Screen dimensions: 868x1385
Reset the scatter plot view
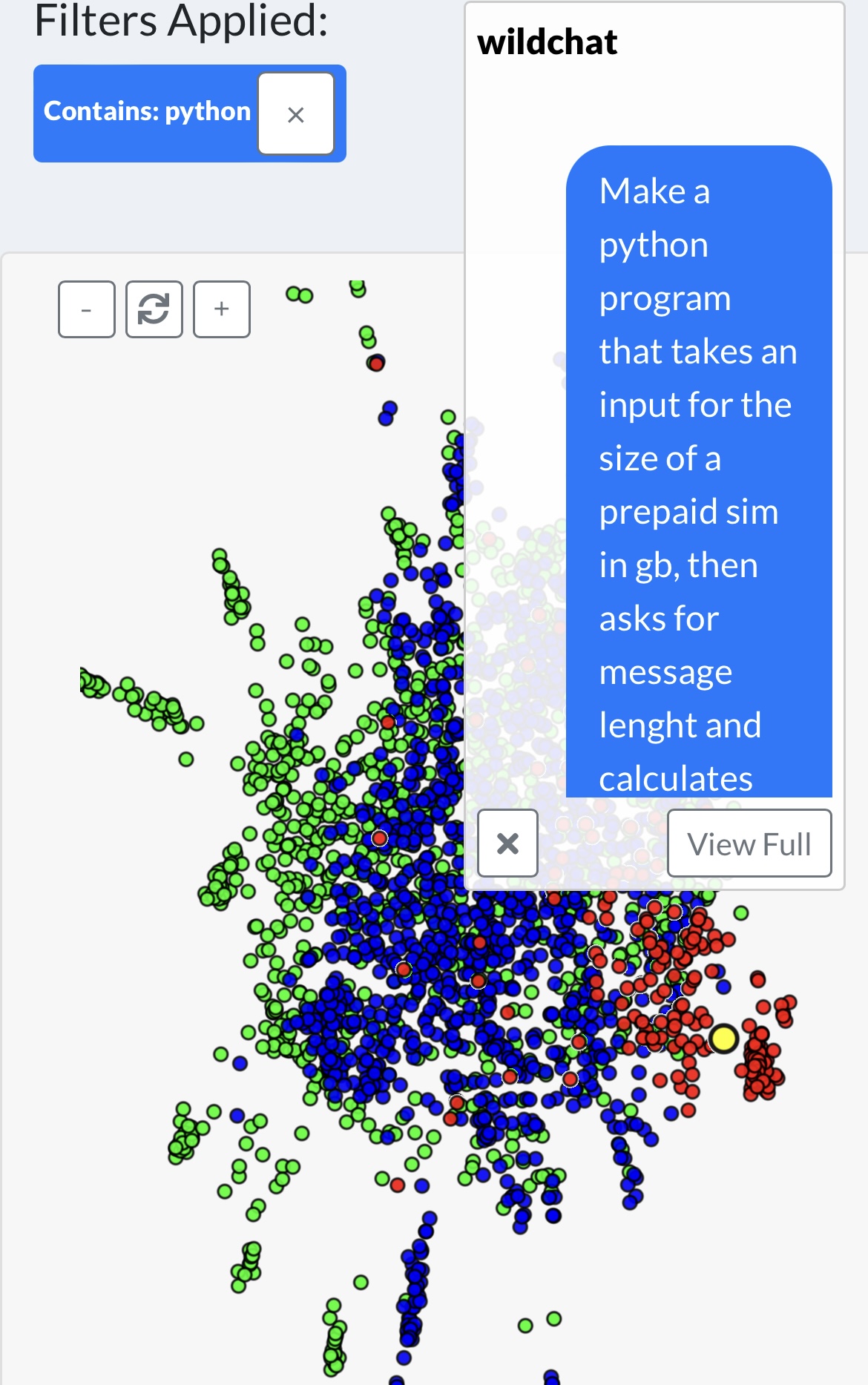point(154,309)
